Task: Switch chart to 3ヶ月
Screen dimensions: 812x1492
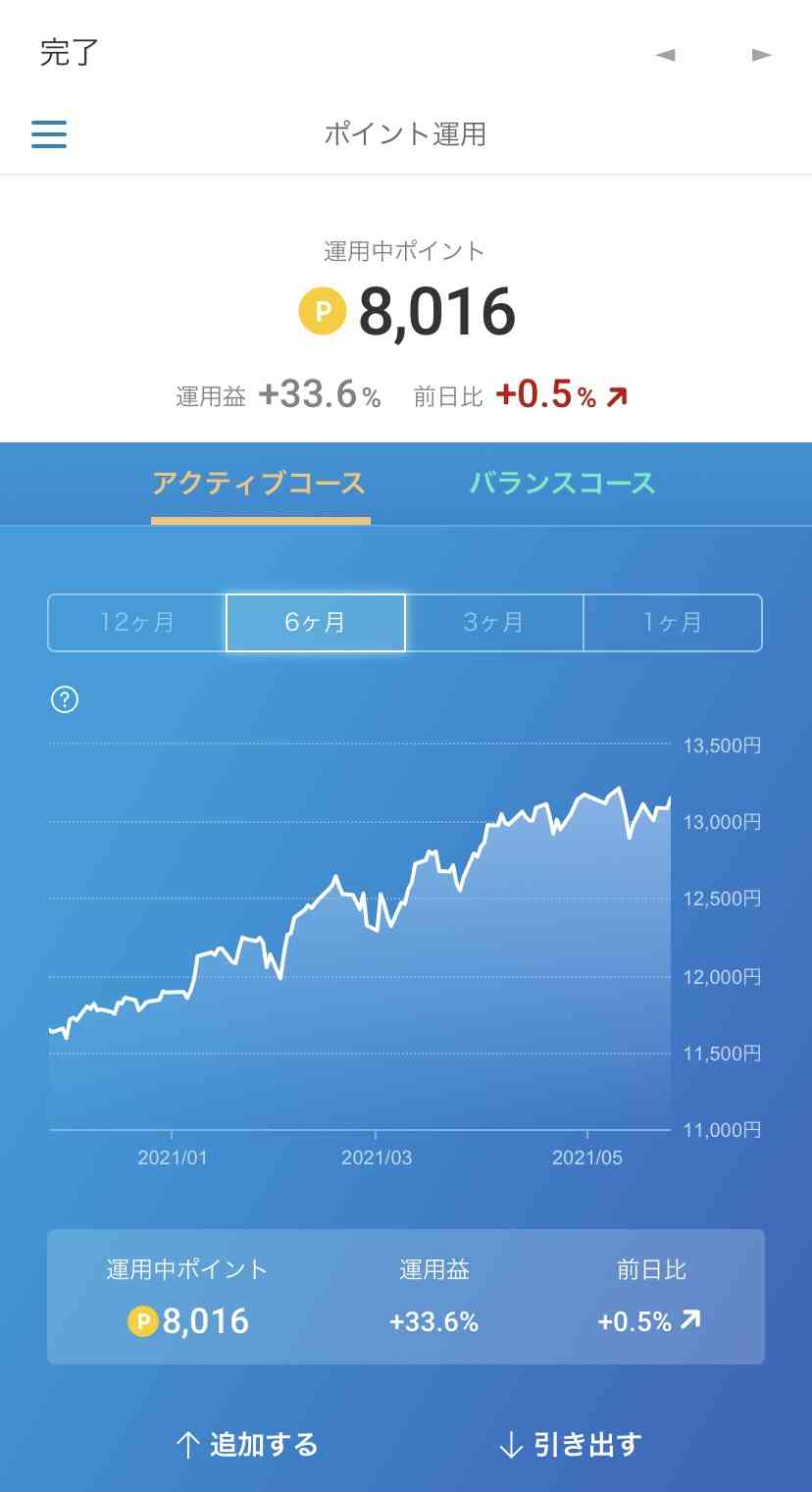Action: 494,622
